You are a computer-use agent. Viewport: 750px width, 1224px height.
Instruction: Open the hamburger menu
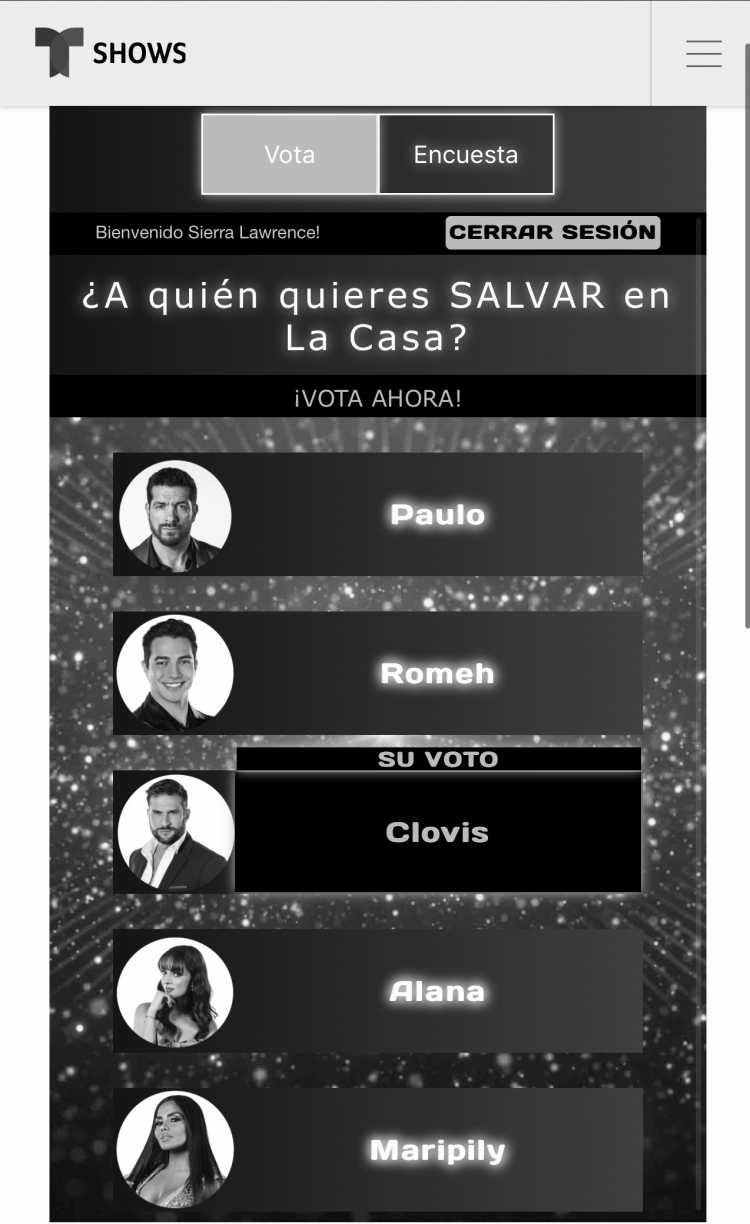[x=703, y=53]
